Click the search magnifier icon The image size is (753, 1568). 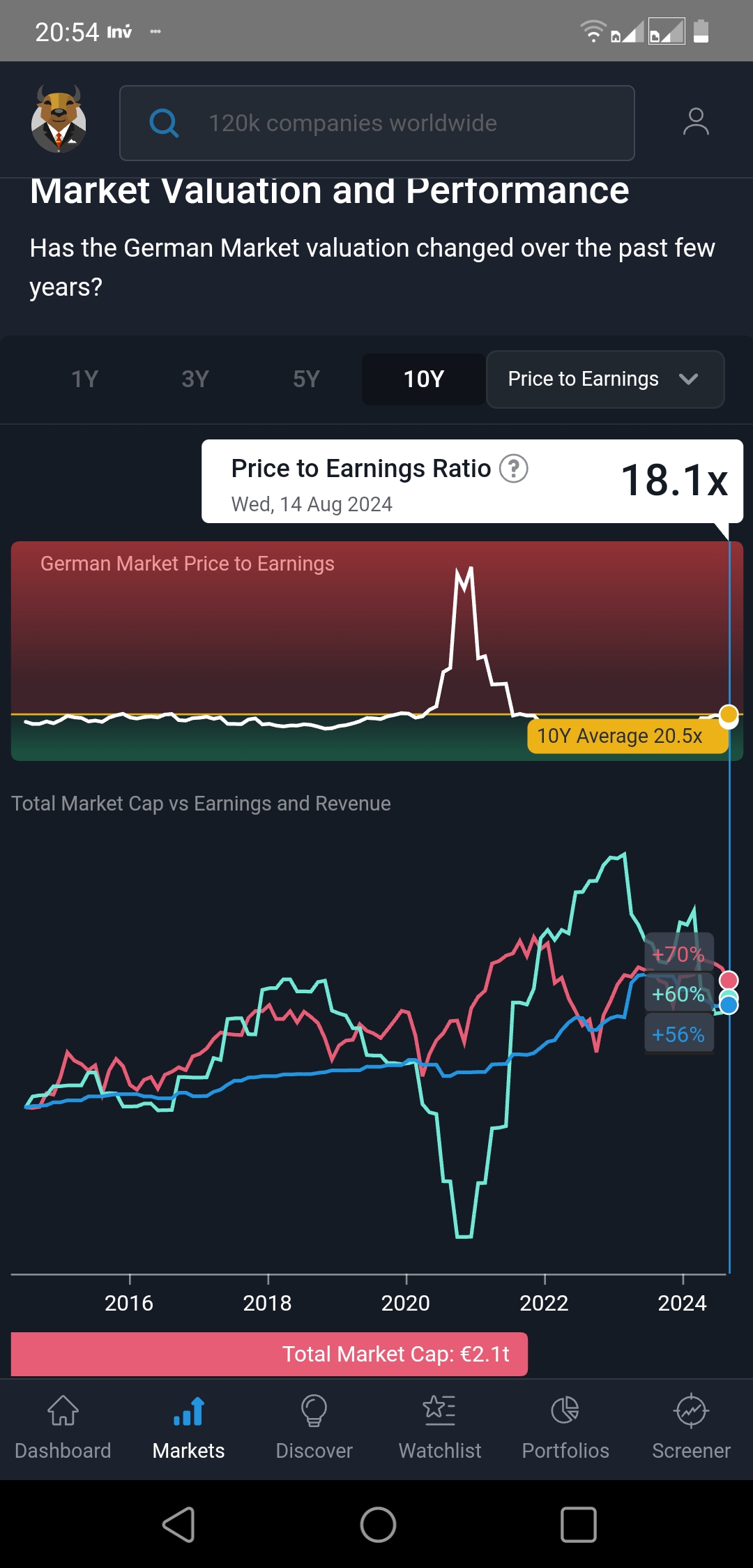pyautogui.click(x=163, y=122)
